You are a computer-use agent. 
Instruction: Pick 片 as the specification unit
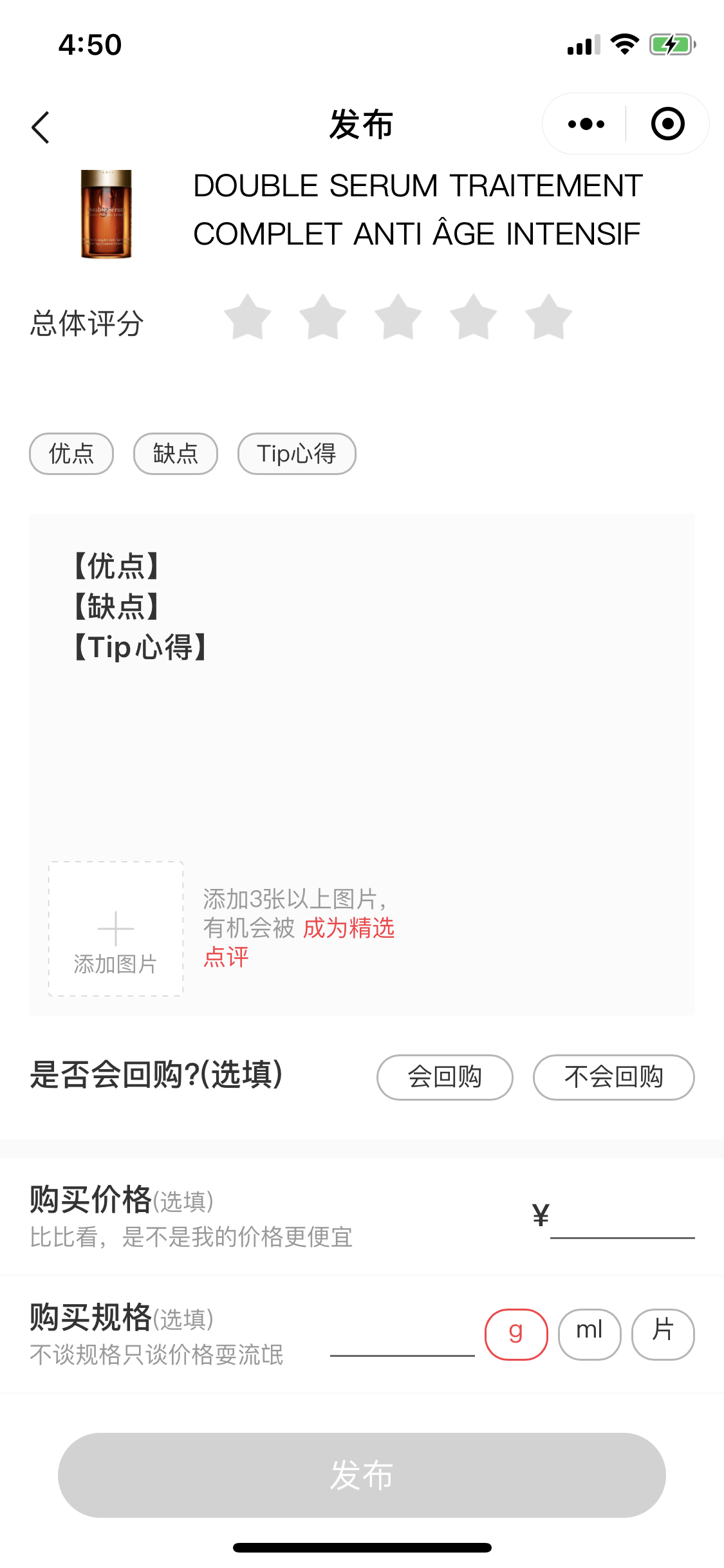coord(663,1334)
